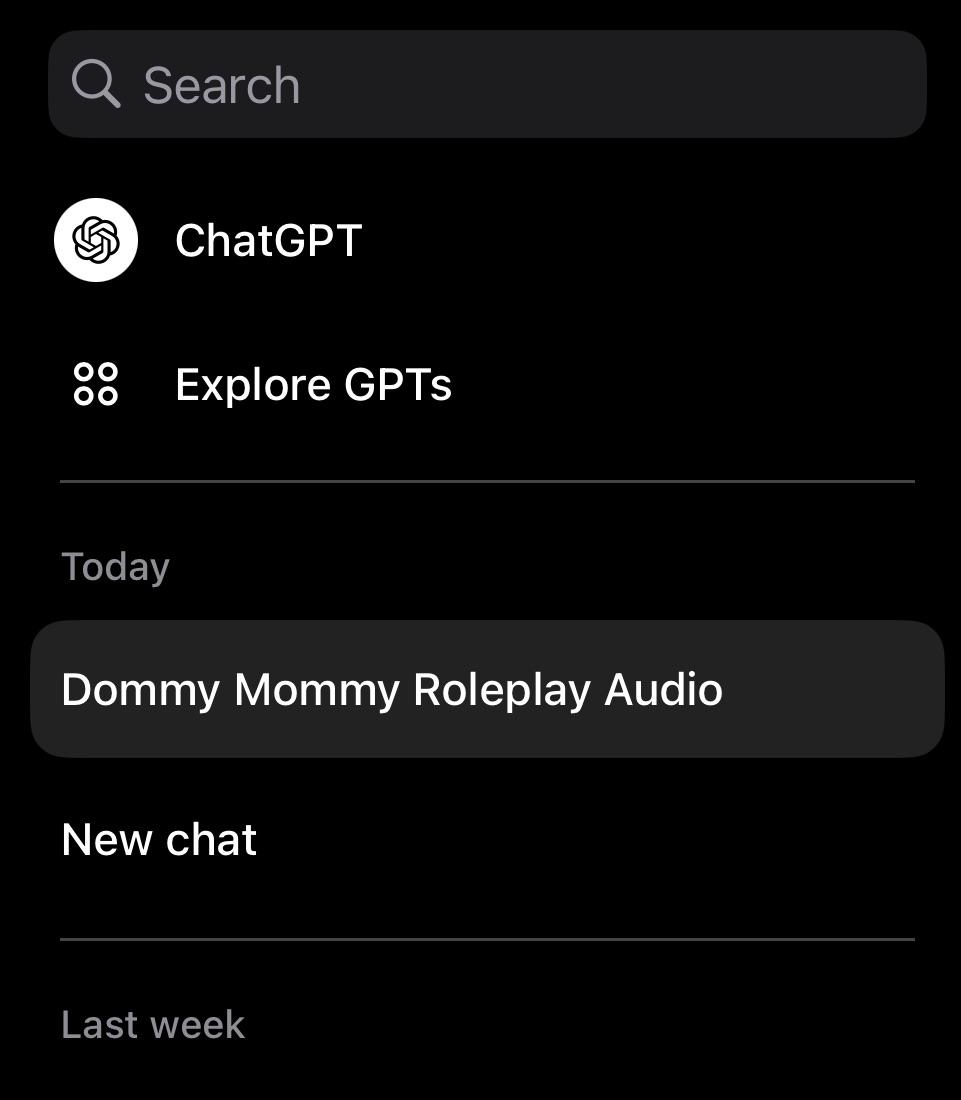Click the Last week section header

click(152, 1024)
